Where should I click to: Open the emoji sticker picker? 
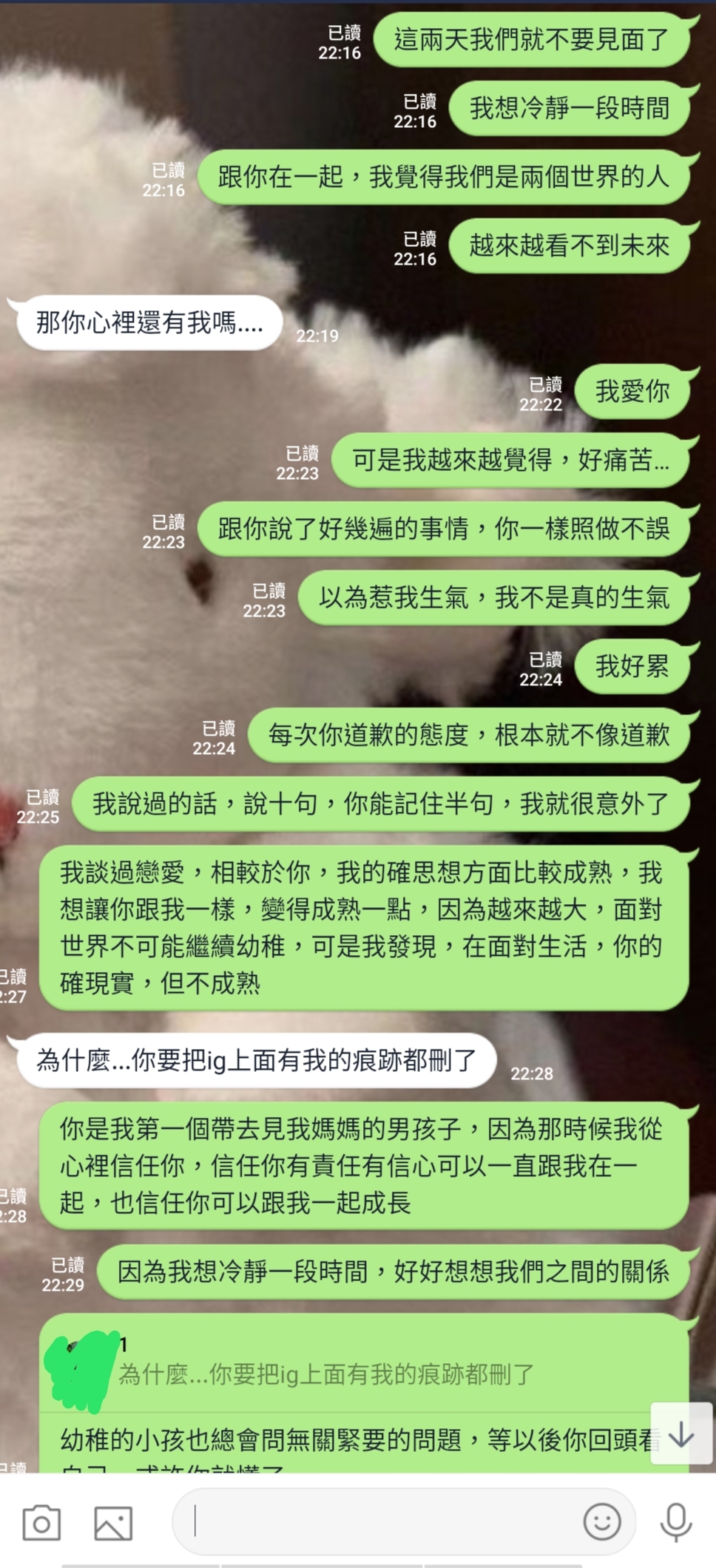pyautogui.click(x=602, y=1521)
